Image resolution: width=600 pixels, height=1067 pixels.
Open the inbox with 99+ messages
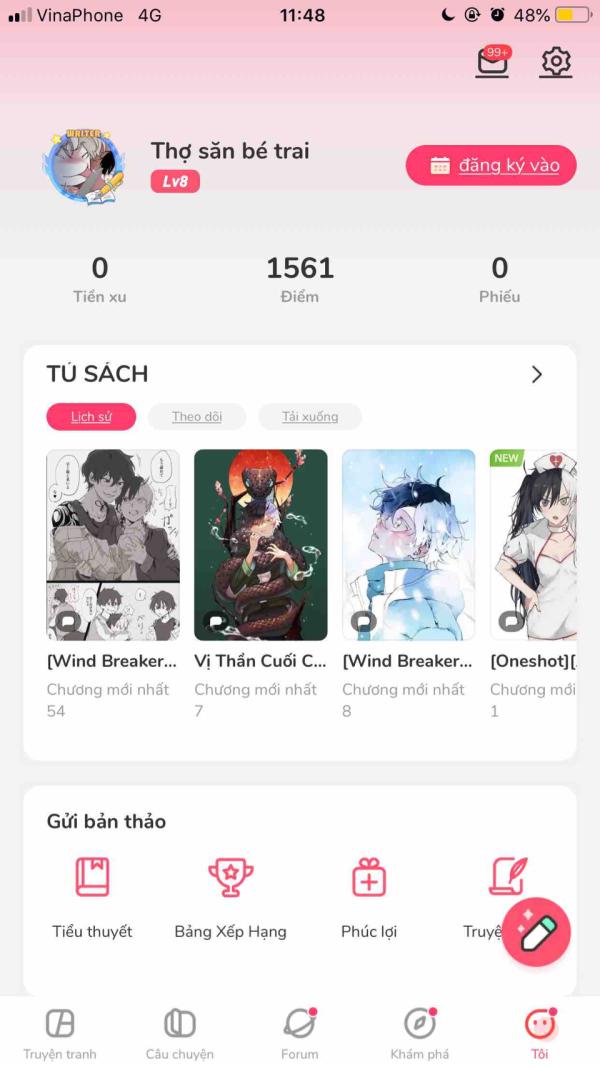pos(492,63)
